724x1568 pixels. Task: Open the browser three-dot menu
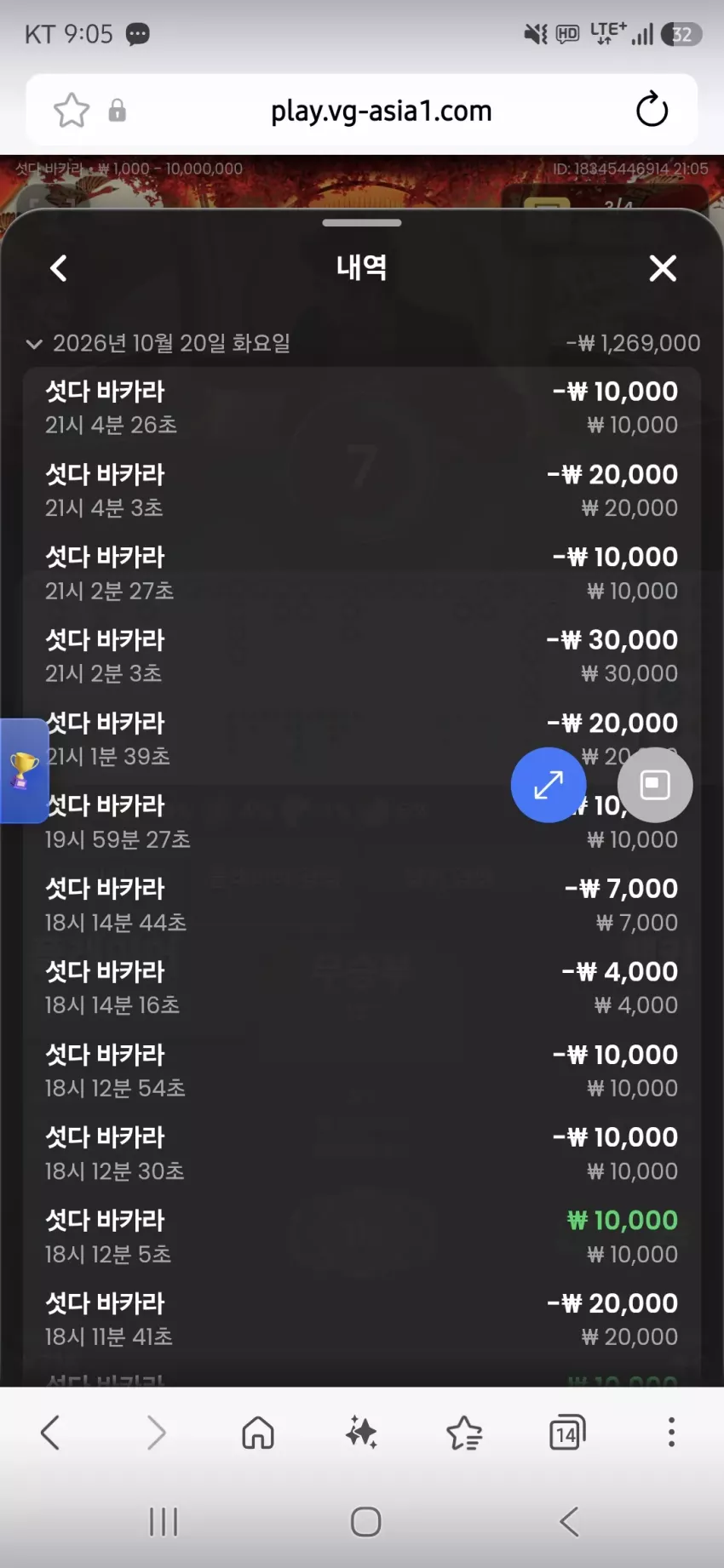coord(671,1432)
